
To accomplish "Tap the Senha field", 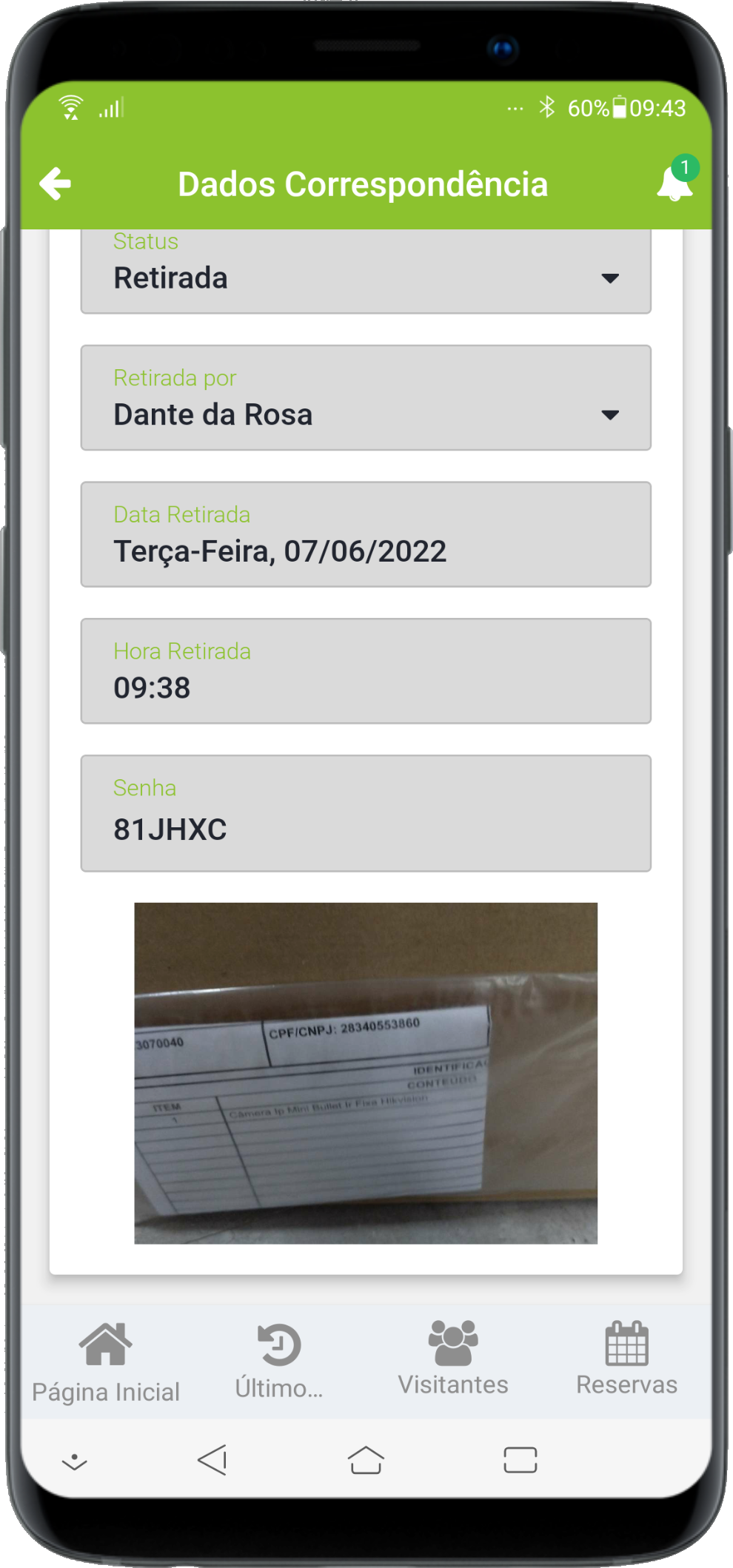I will point(366,813).
